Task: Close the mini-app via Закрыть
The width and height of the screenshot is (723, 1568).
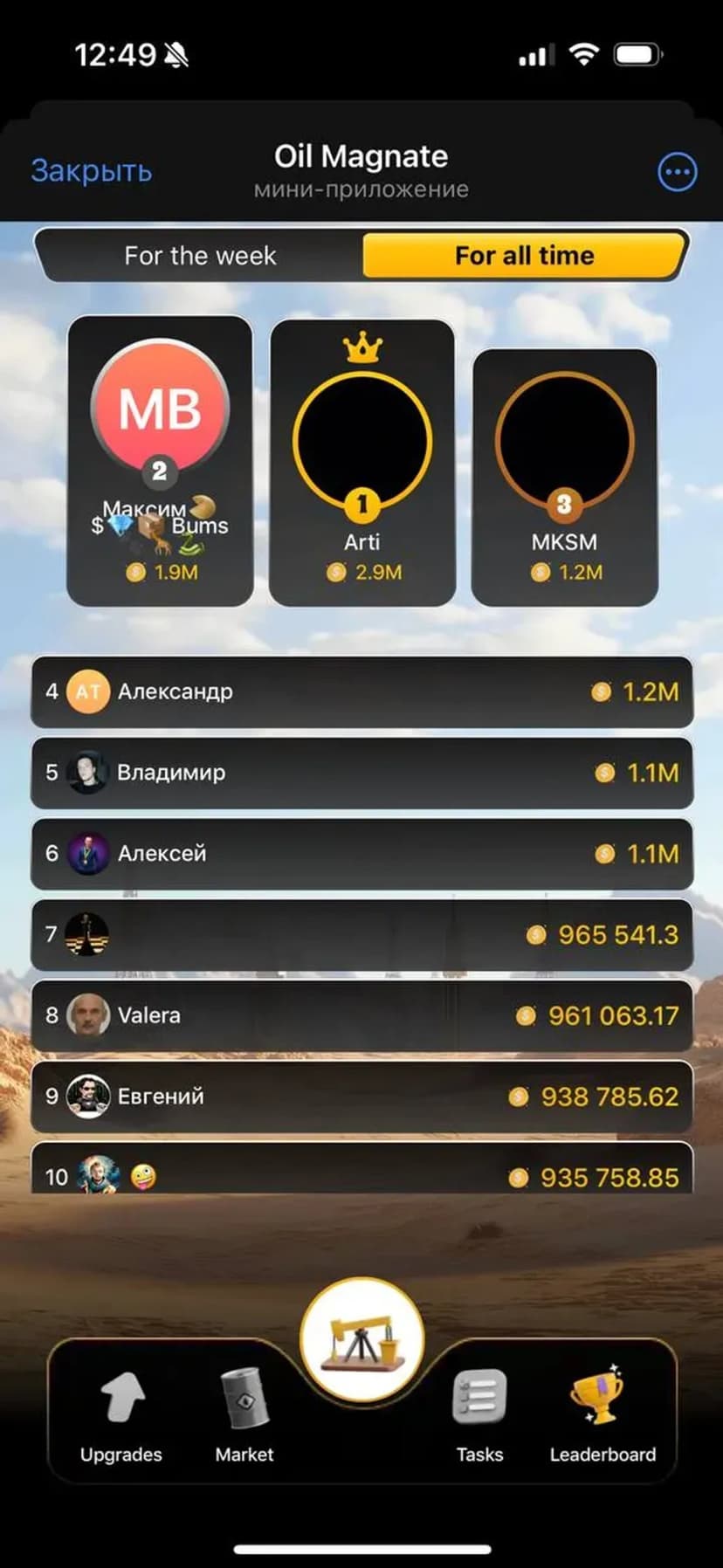Action: [x=91, y=171]
